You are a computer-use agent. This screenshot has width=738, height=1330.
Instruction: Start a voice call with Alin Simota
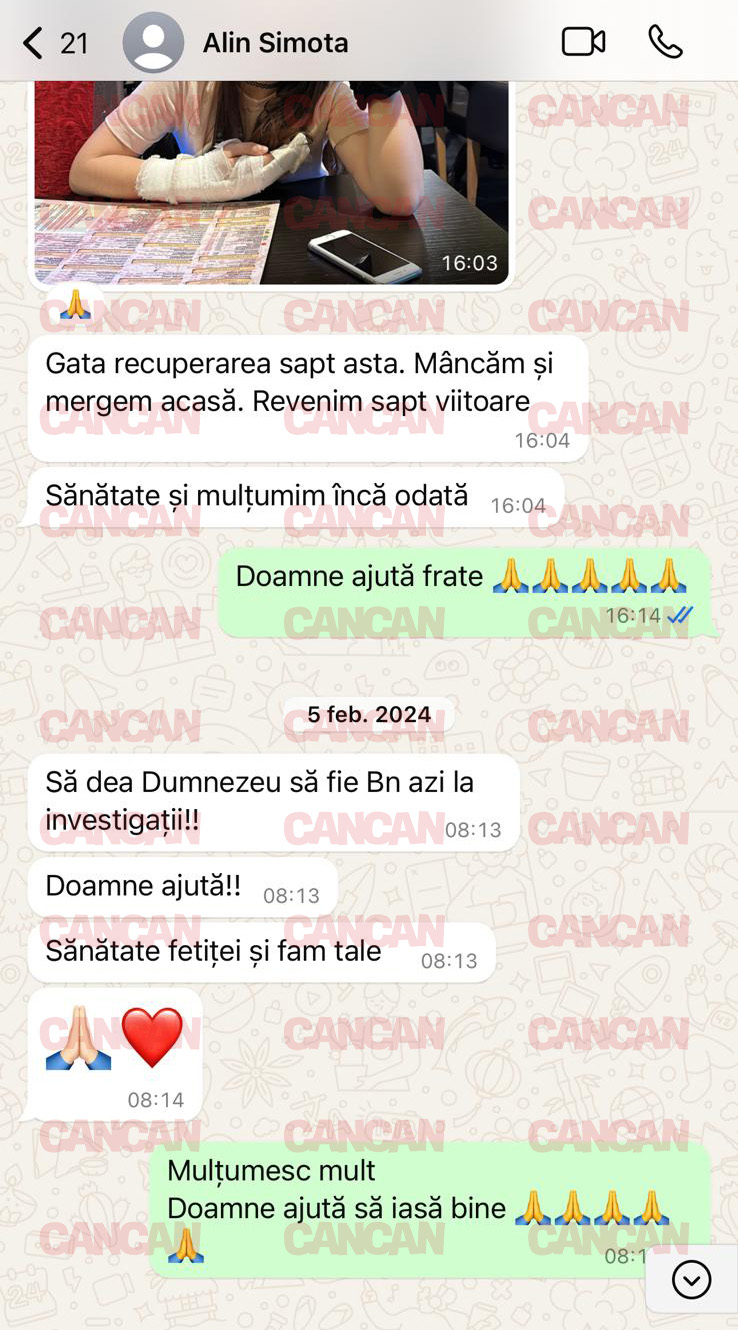[x=665, y=42]
